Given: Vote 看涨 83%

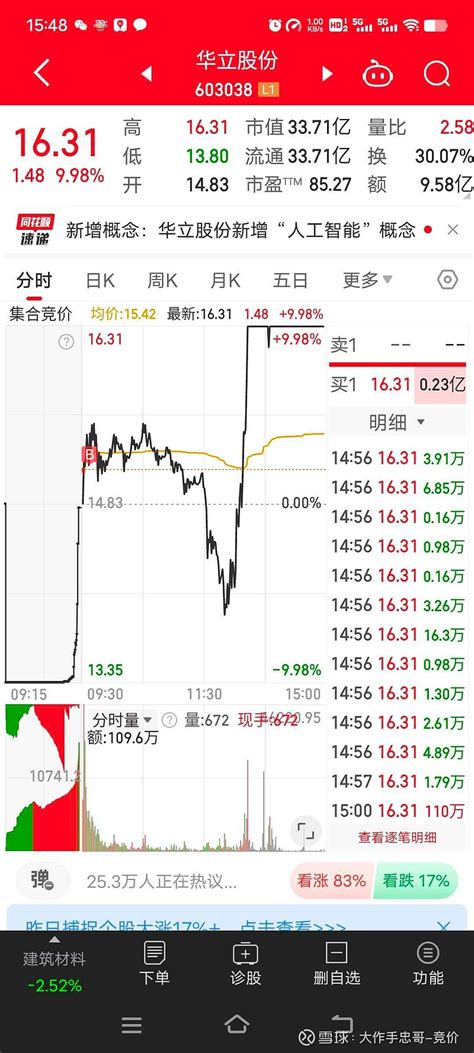Looking at the screenshot, I should tap(332, 880).
